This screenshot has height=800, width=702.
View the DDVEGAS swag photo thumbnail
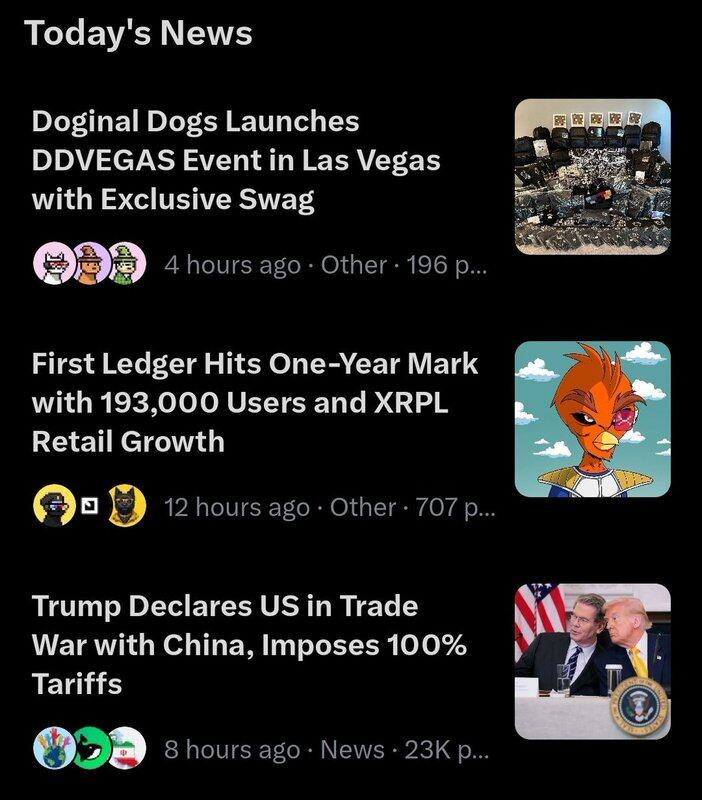click(x=592, y=177)
